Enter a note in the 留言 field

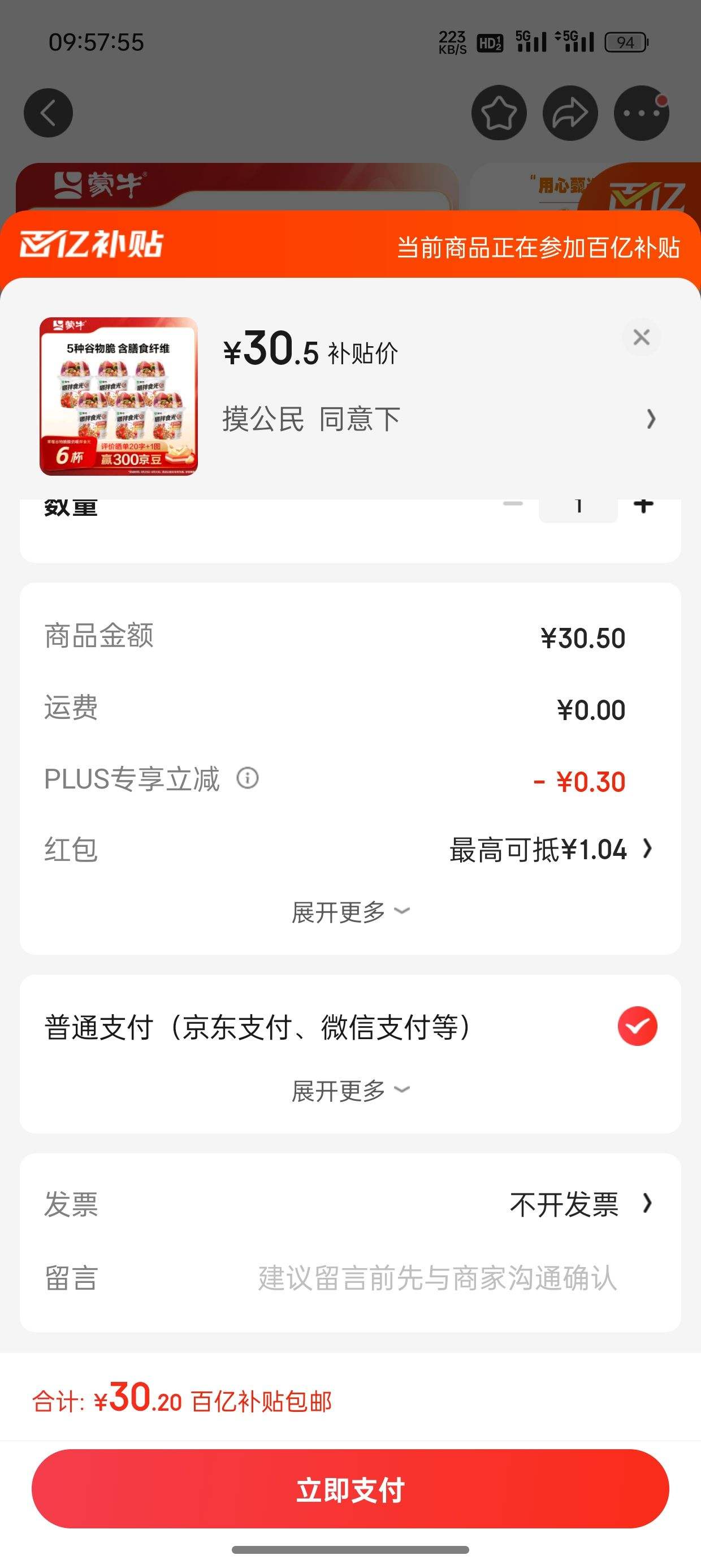click(437, 1277)
